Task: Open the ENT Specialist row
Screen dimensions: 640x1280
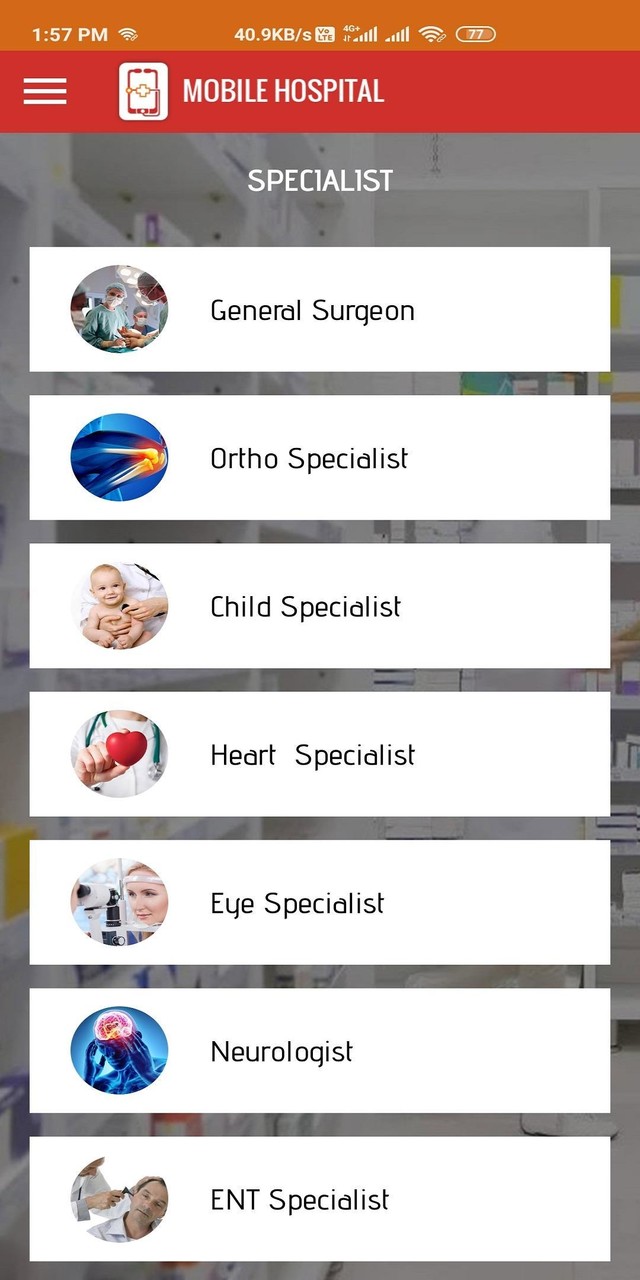Action: pos(320,1198)
